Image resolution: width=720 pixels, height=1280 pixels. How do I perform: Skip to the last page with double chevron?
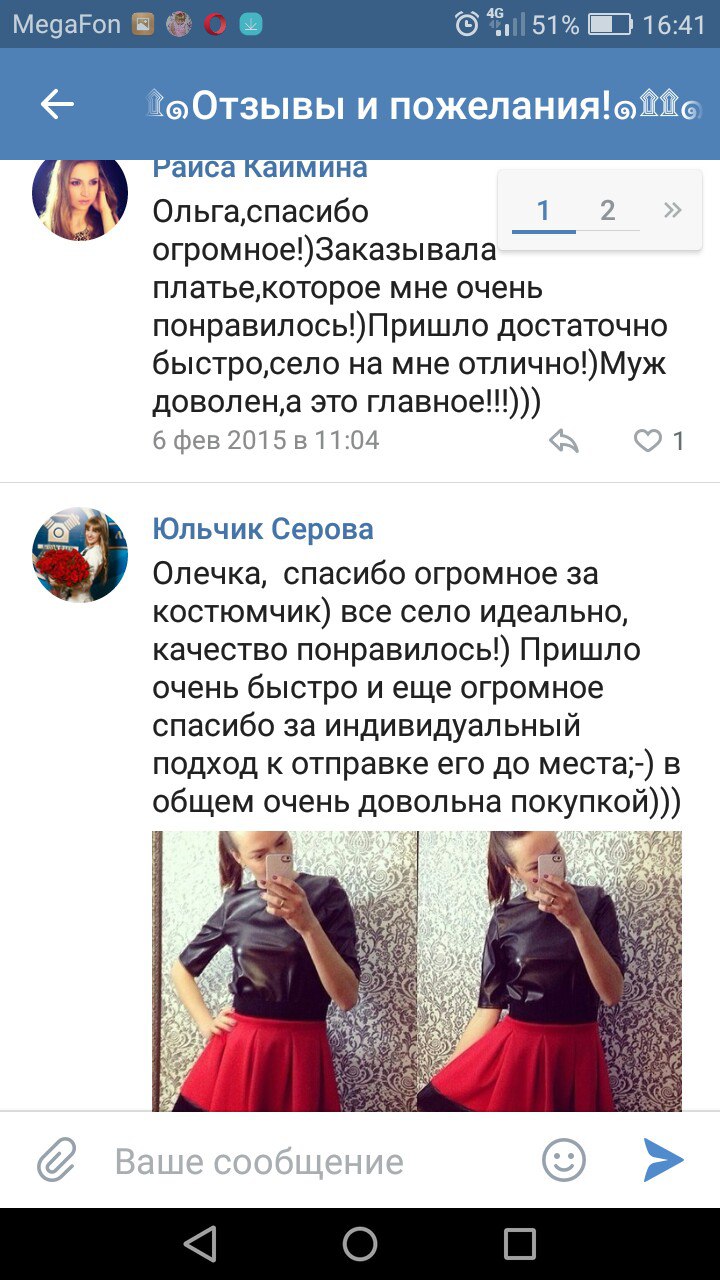672,210
